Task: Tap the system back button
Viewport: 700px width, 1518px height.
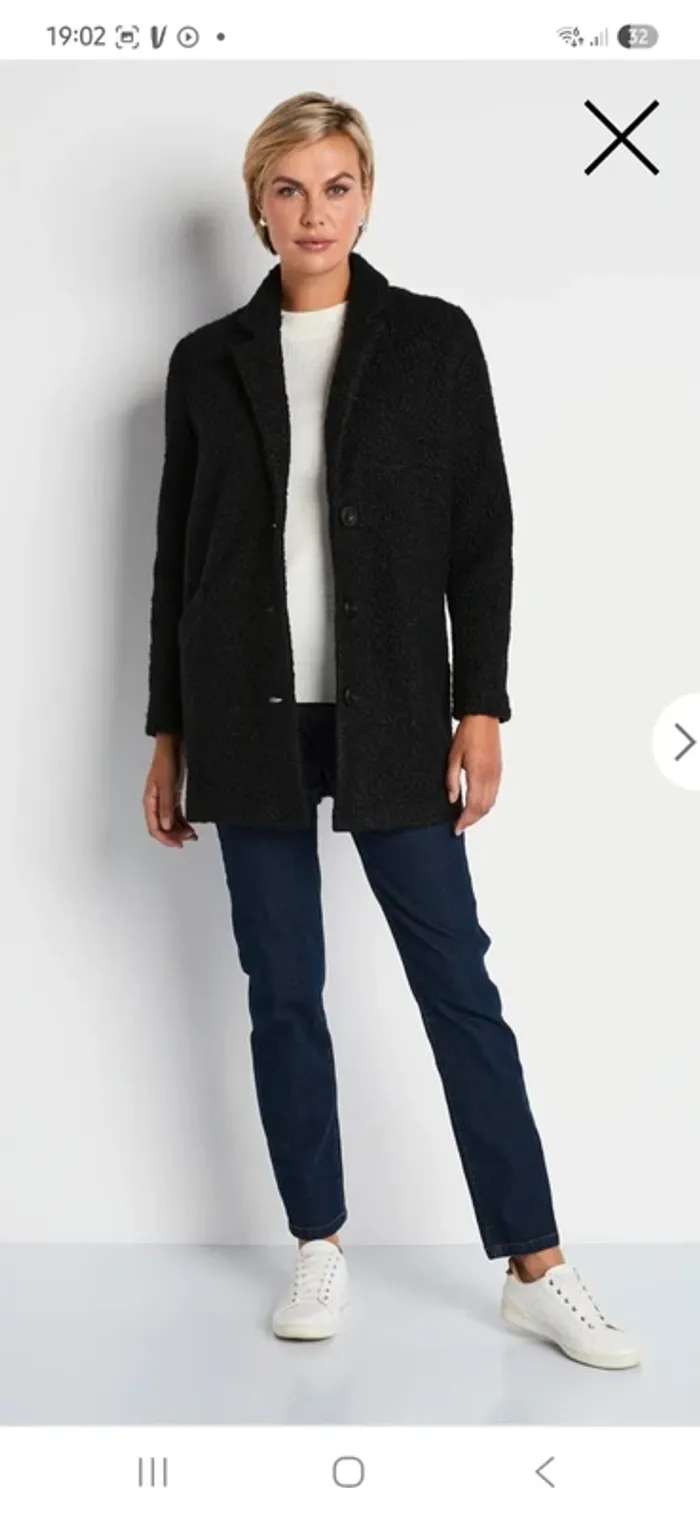Action: coord(545,1471)
